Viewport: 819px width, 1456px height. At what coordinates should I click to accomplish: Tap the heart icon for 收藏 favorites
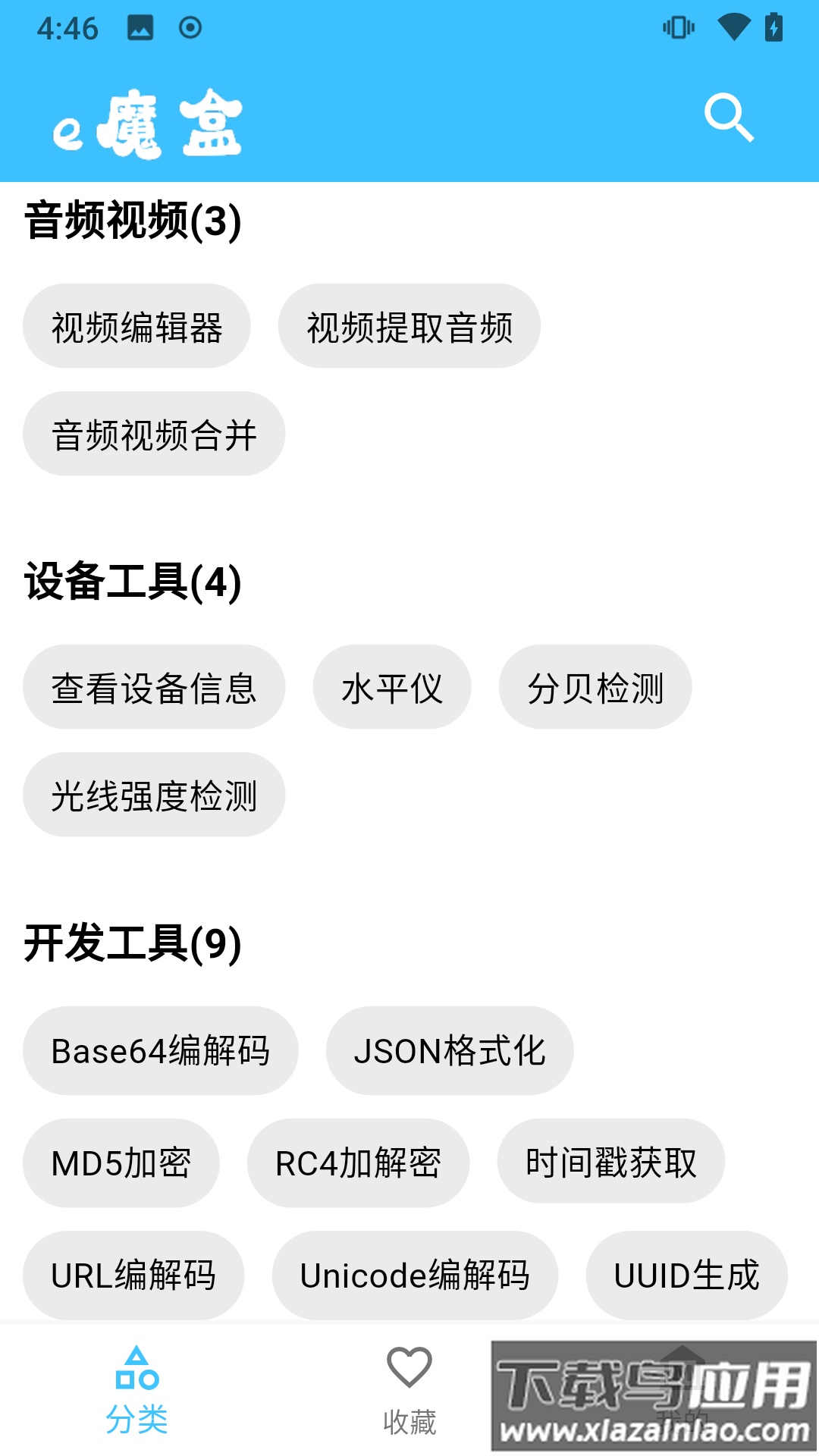click(x=409, y=1371)
